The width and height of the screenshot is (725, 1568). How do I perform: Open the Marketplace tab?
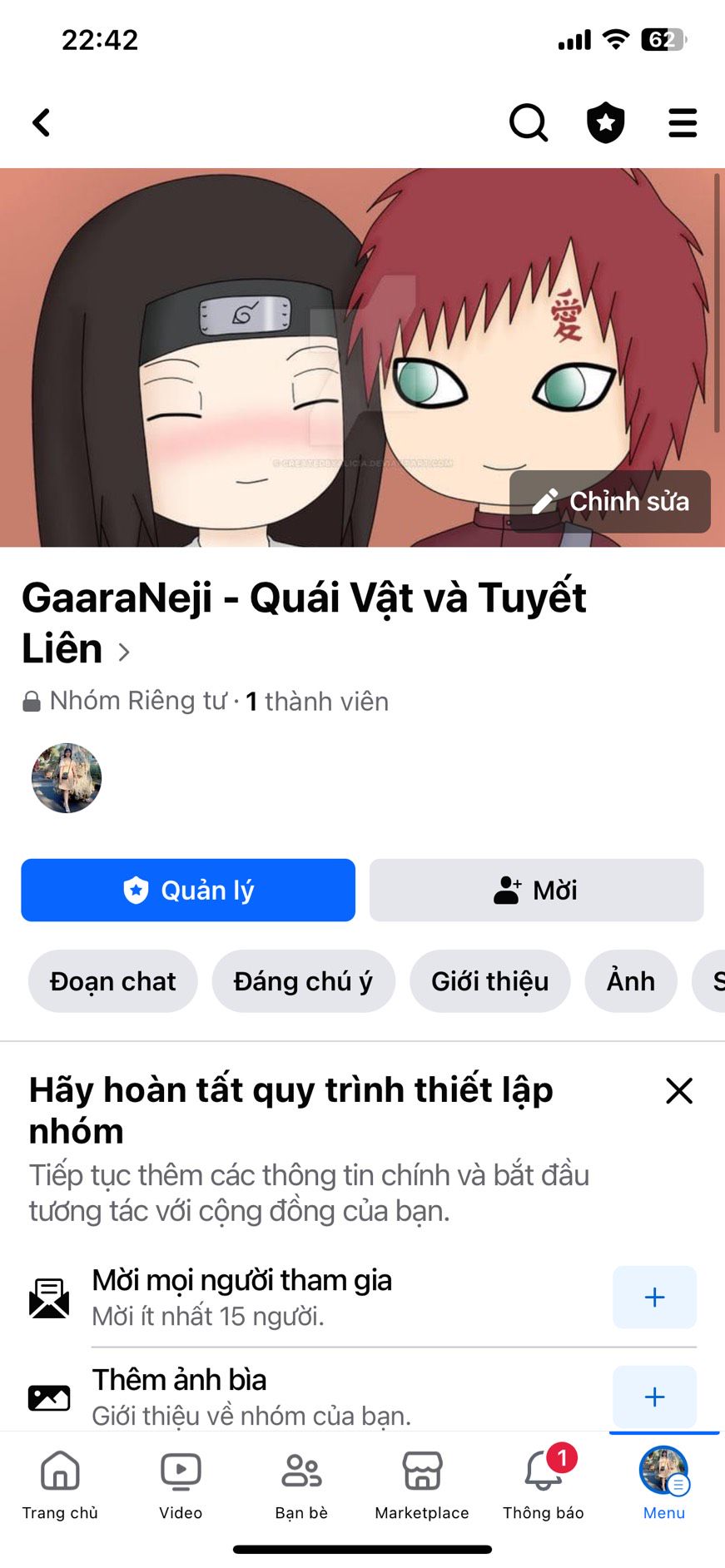(x=422, y=1484)
